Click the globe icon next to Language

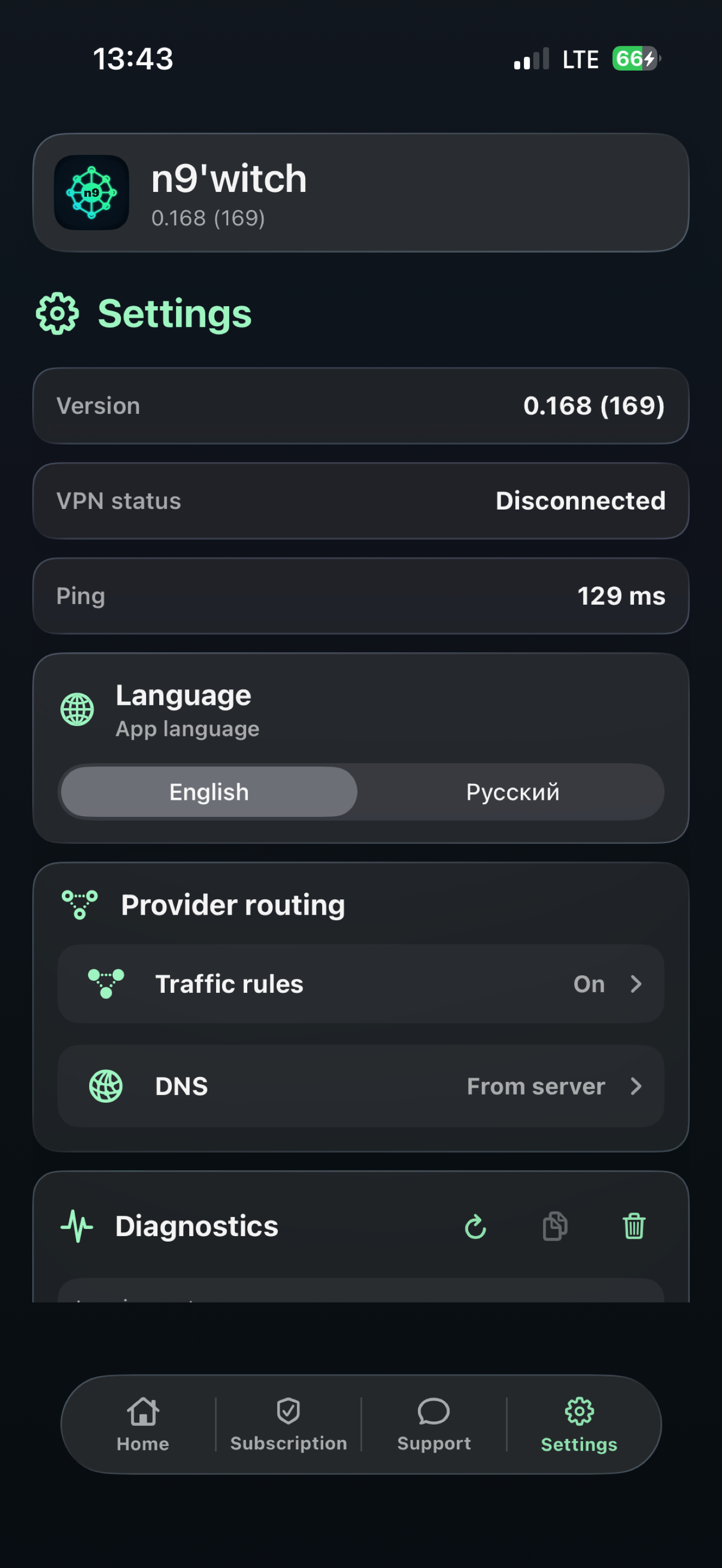click(x=78, y=708)
